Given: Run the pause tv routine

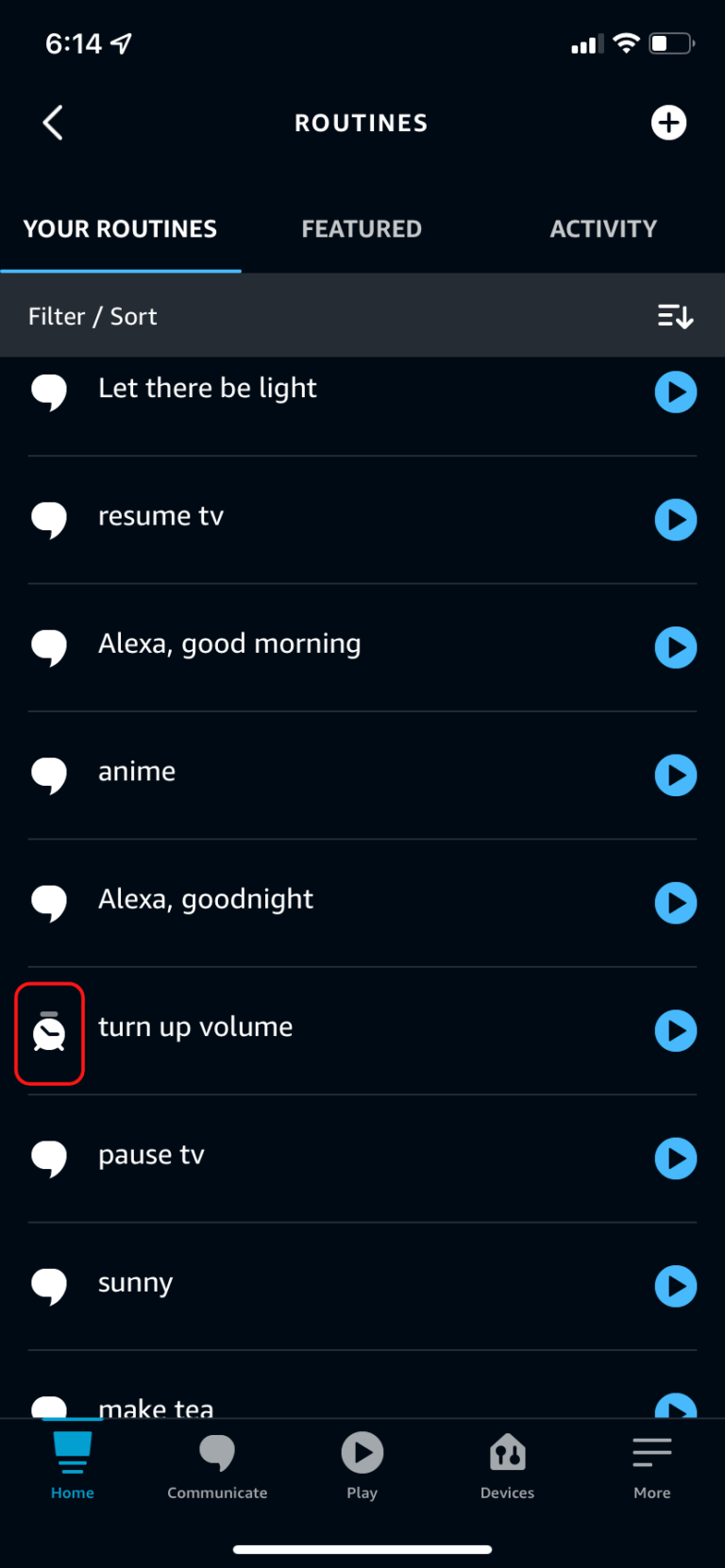Looking at the screenshot, I should (675, 1159).
